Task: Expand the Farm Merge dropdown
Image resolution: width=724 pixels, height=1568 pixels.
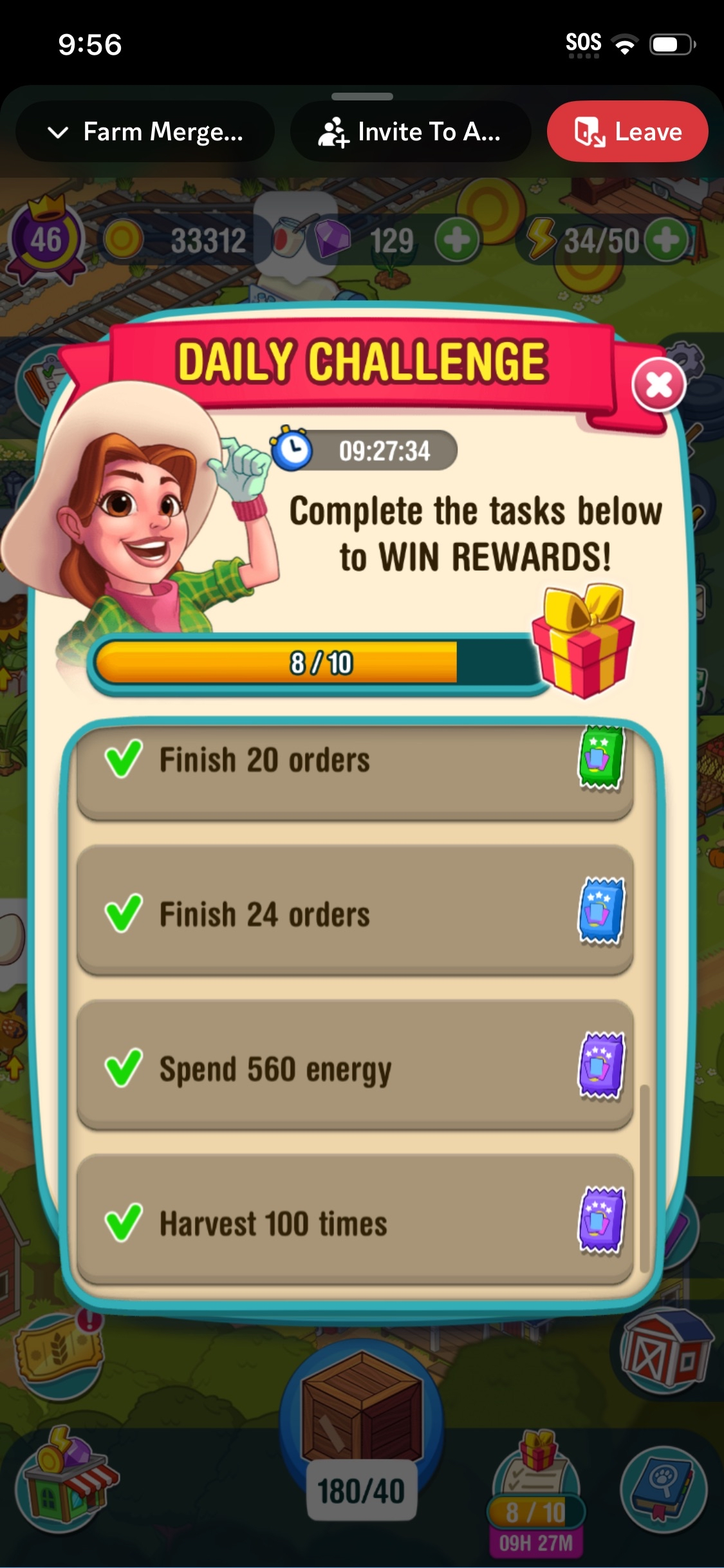Action: click(x=145, y=132)
